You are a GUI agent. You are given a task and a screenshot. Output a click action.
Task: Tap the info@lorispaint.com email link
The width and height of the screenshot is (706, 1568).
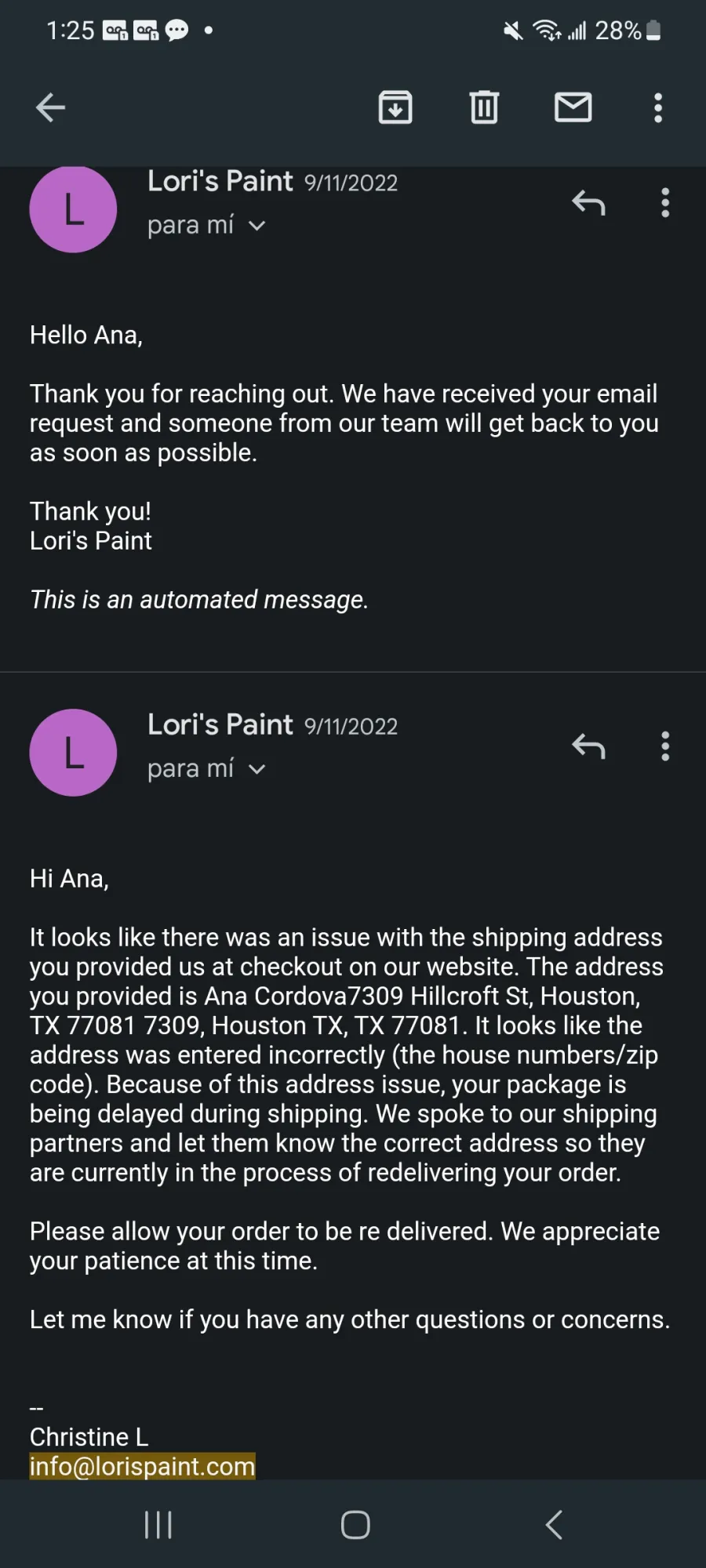tap(142, 1466)
